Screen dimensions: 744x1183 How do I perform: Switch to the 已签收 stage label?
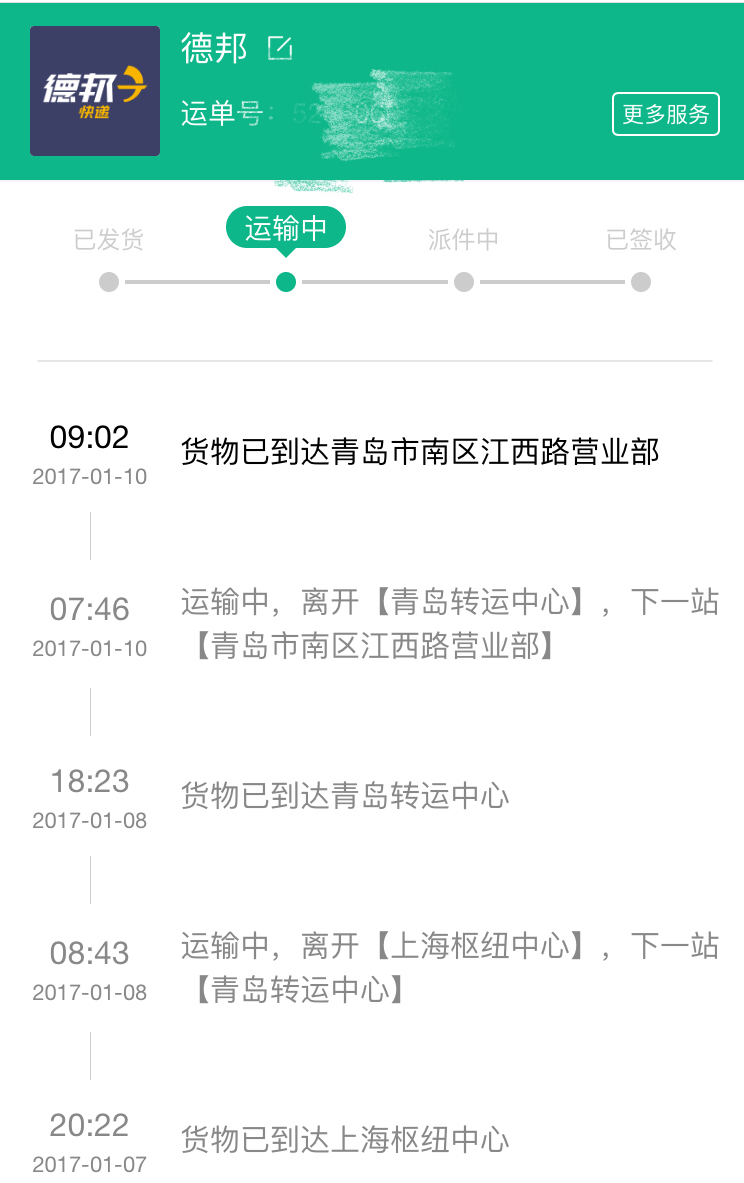click(640, 239)
